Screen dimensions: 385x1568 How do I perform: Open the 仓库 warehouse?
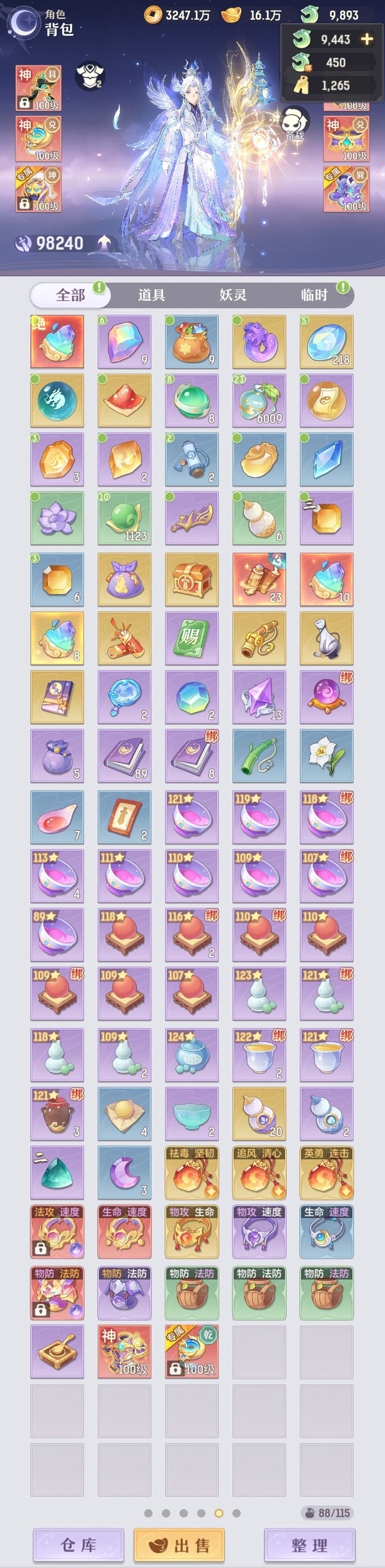pyautogui.click(x=78, y=1544)
